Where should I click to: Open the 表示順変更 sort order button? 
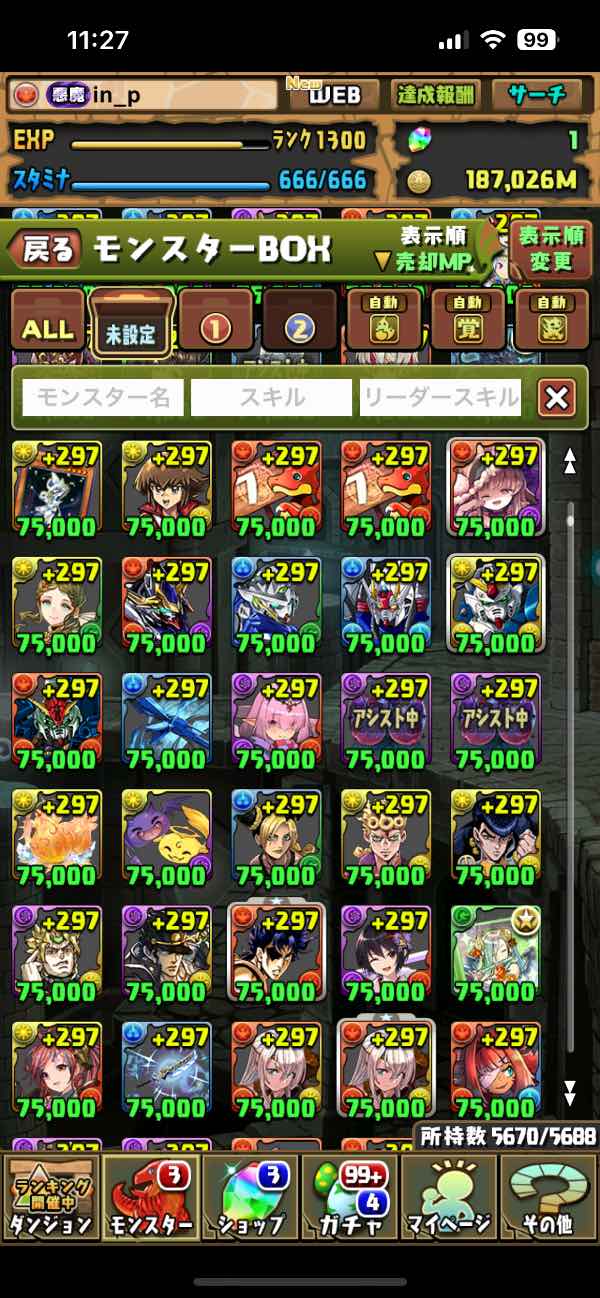point(549,249)
